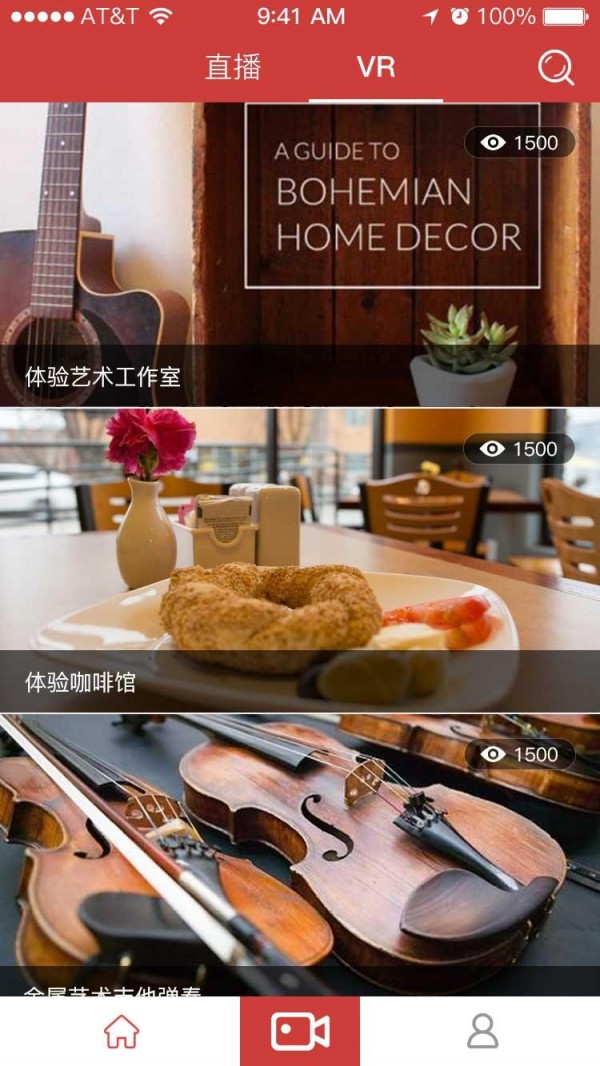The image size is (600, 1066).
Task: Open the profile tab
Action: (x=482, y=1031)
